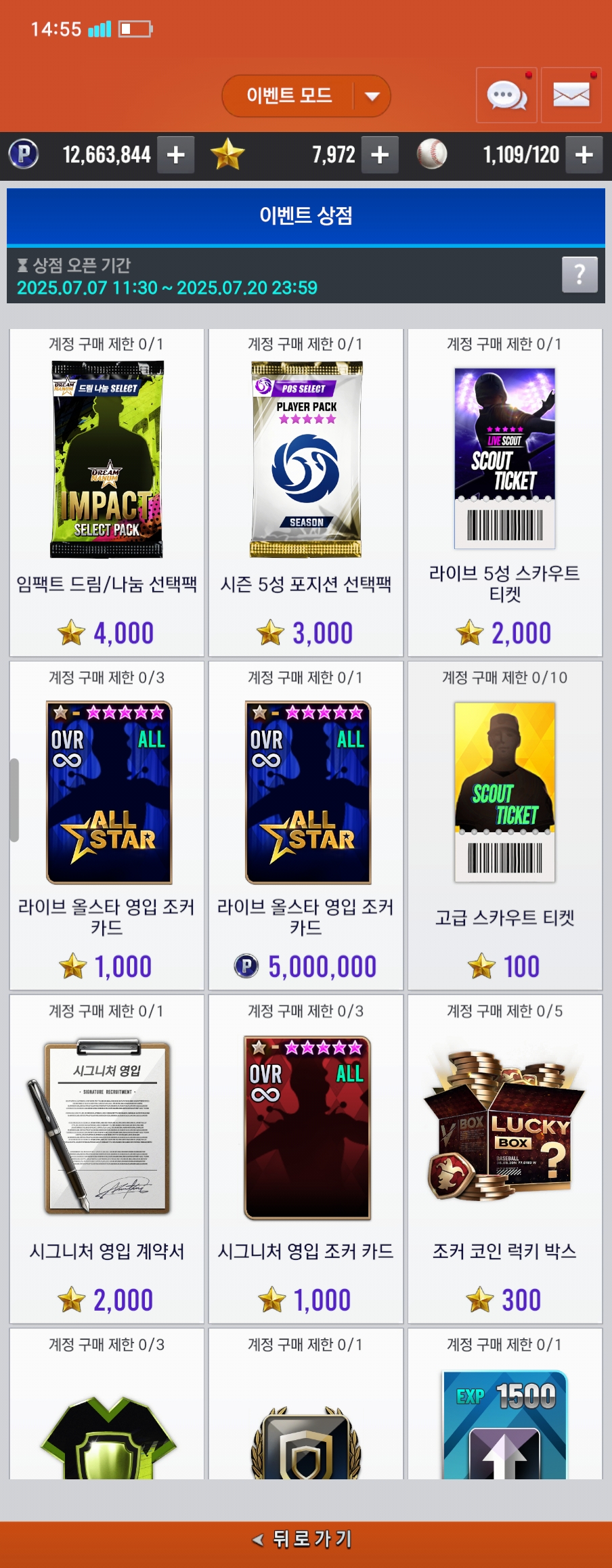Buy 라이브 올스타 영입 조커 카드 for 5,000,000 points

306,825
